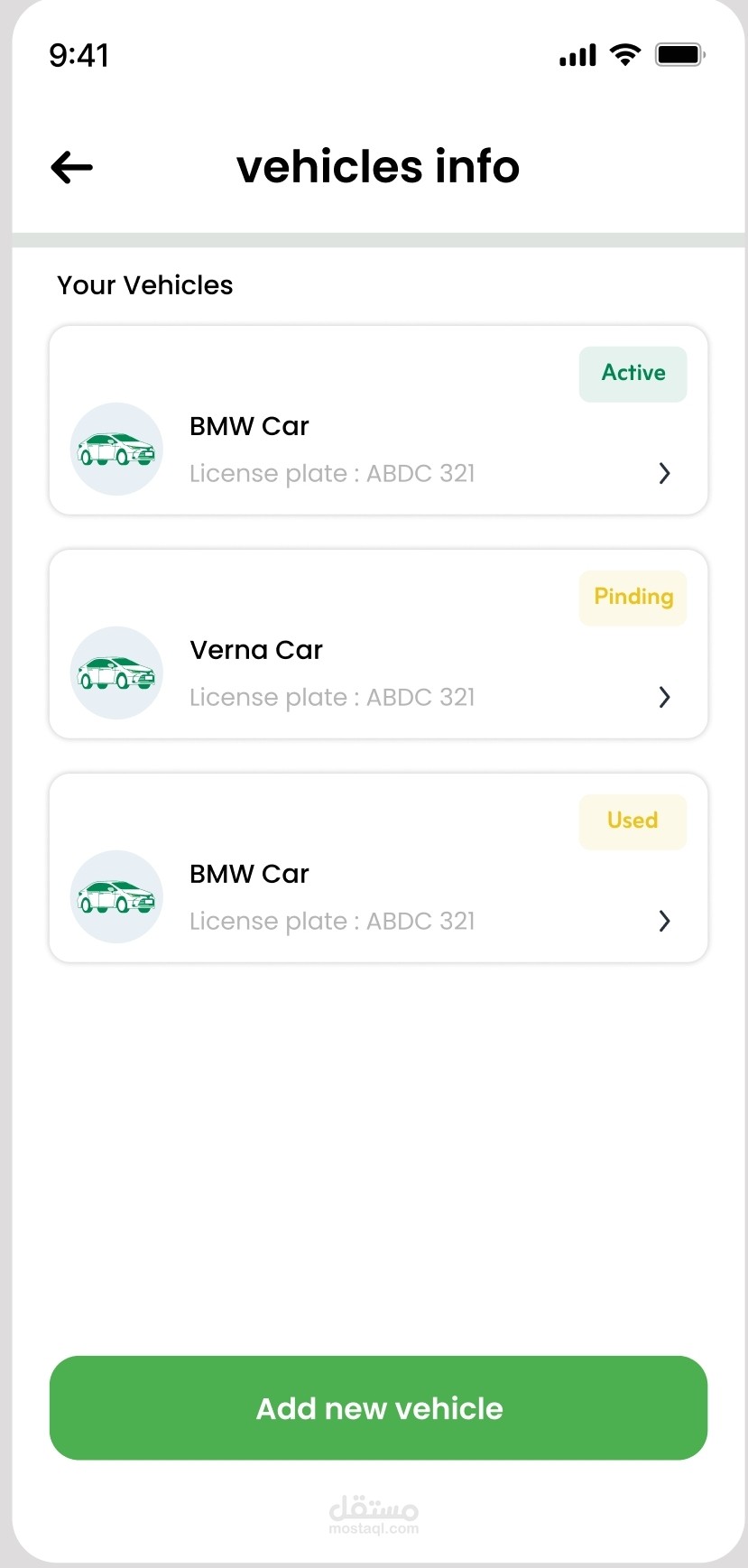The height and width of the screenshot is (1568, 748).
Task: Open the Used BMW Car card
Action: (378, 868)
